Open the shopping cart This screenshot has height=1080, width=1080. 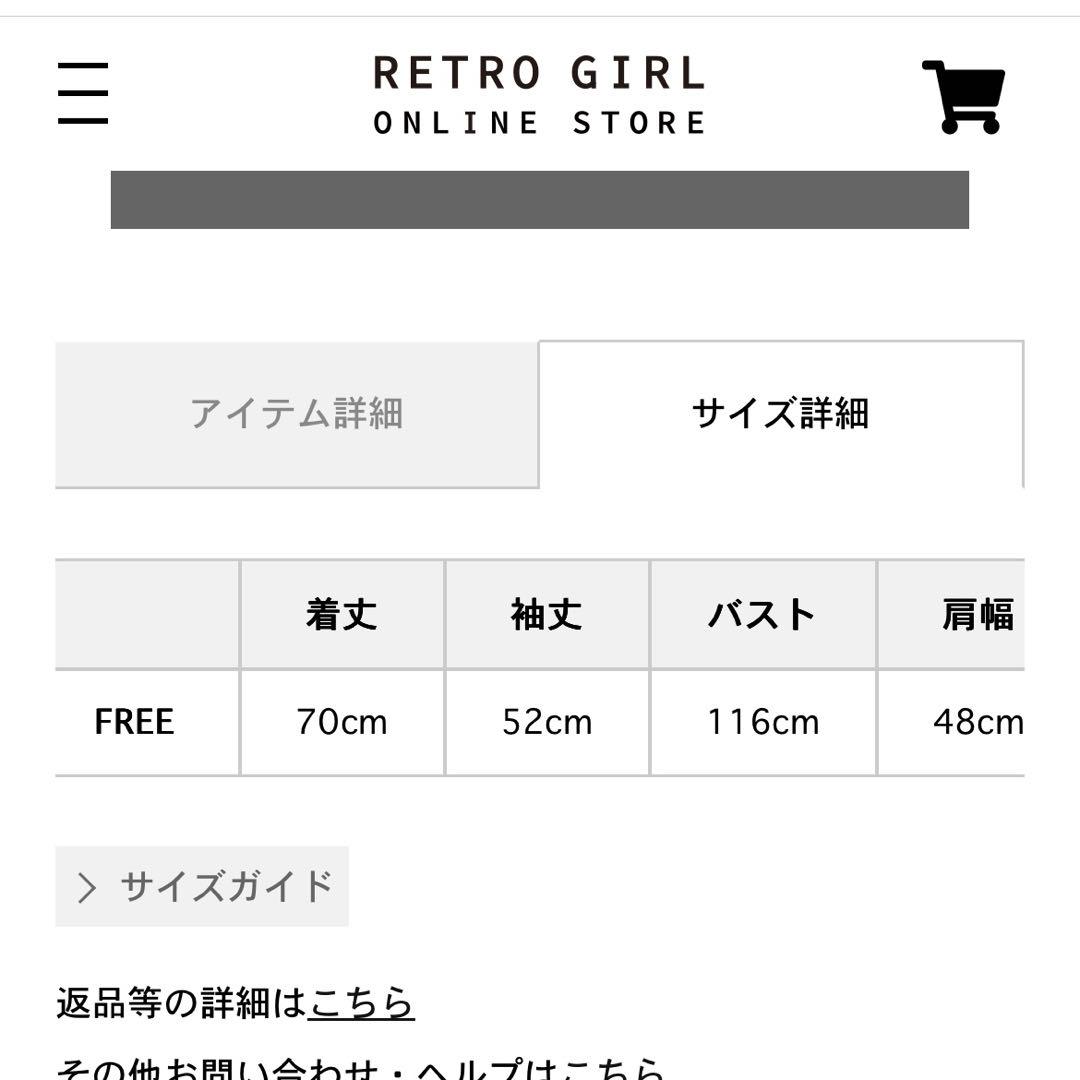(x=962, y=97)
